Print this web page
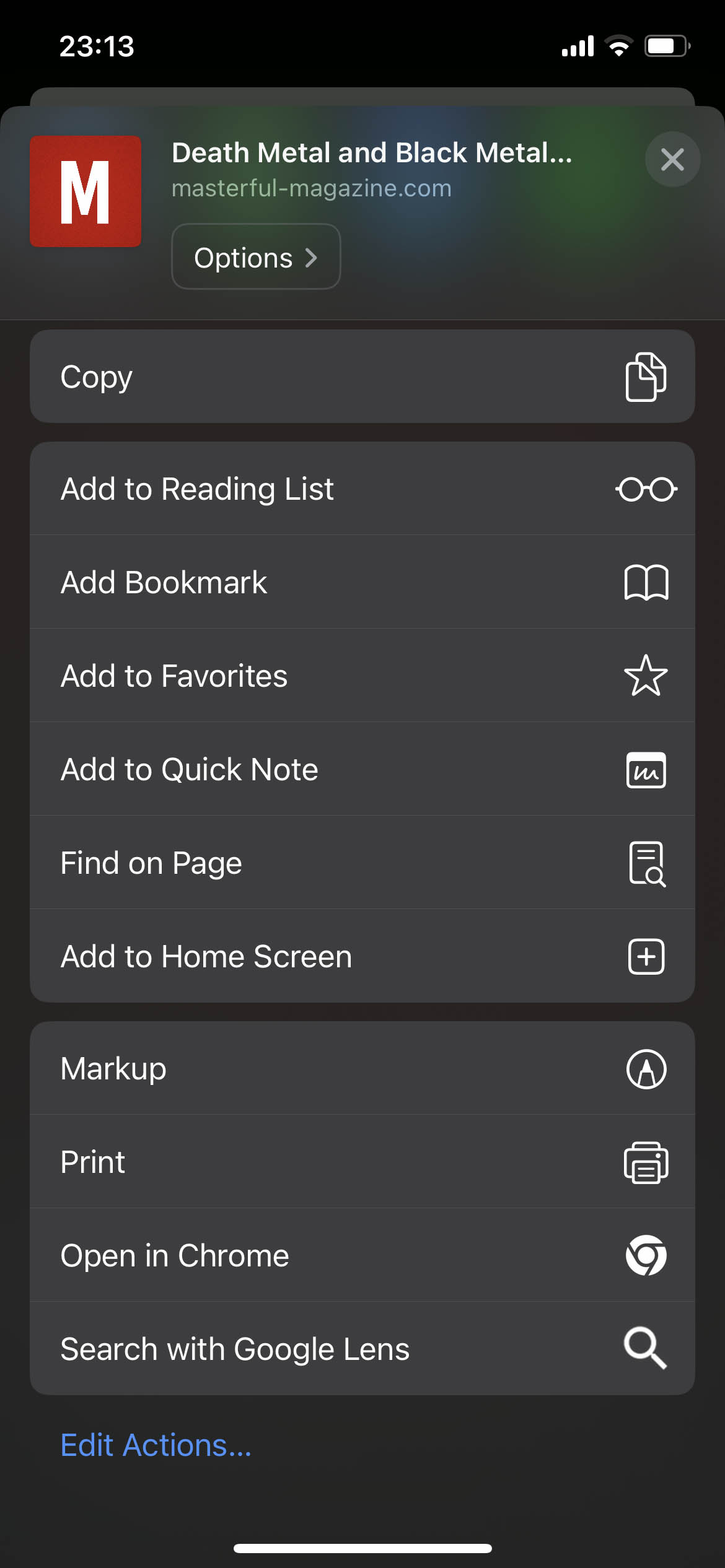 [362, 1162]
